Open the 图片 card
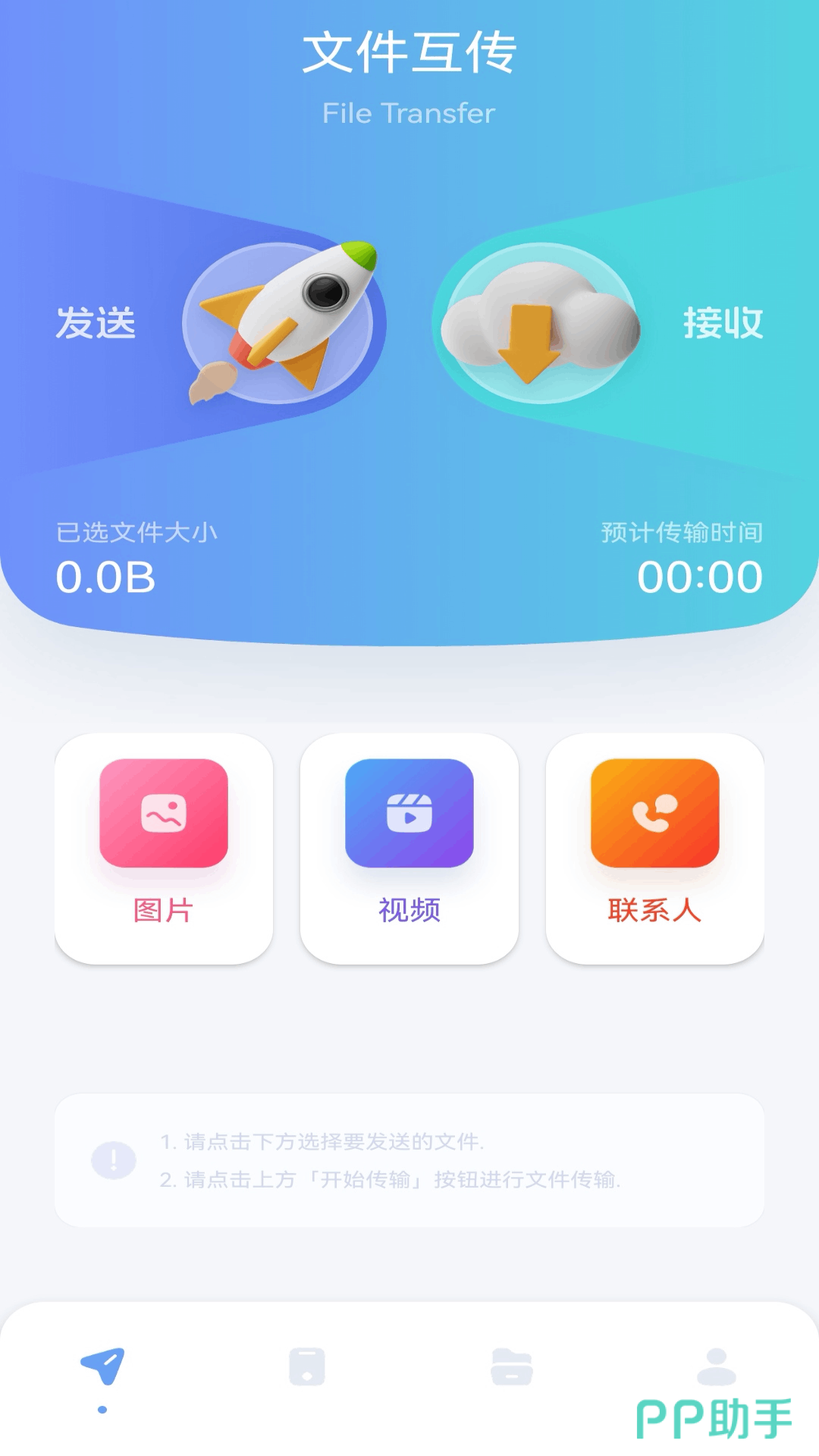 tap(164, 848)
